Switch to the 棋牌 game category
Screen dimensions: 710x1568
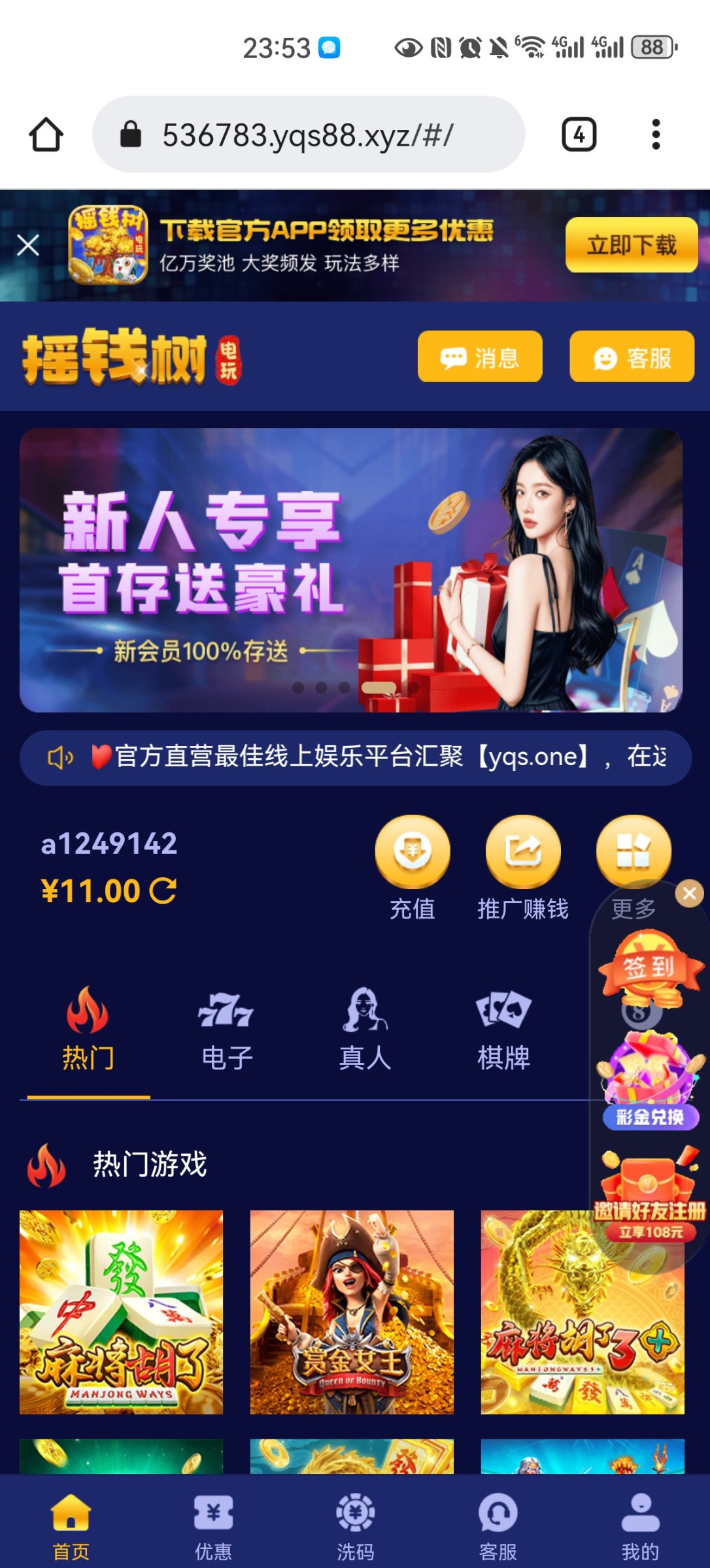(x=503, y=1030)
